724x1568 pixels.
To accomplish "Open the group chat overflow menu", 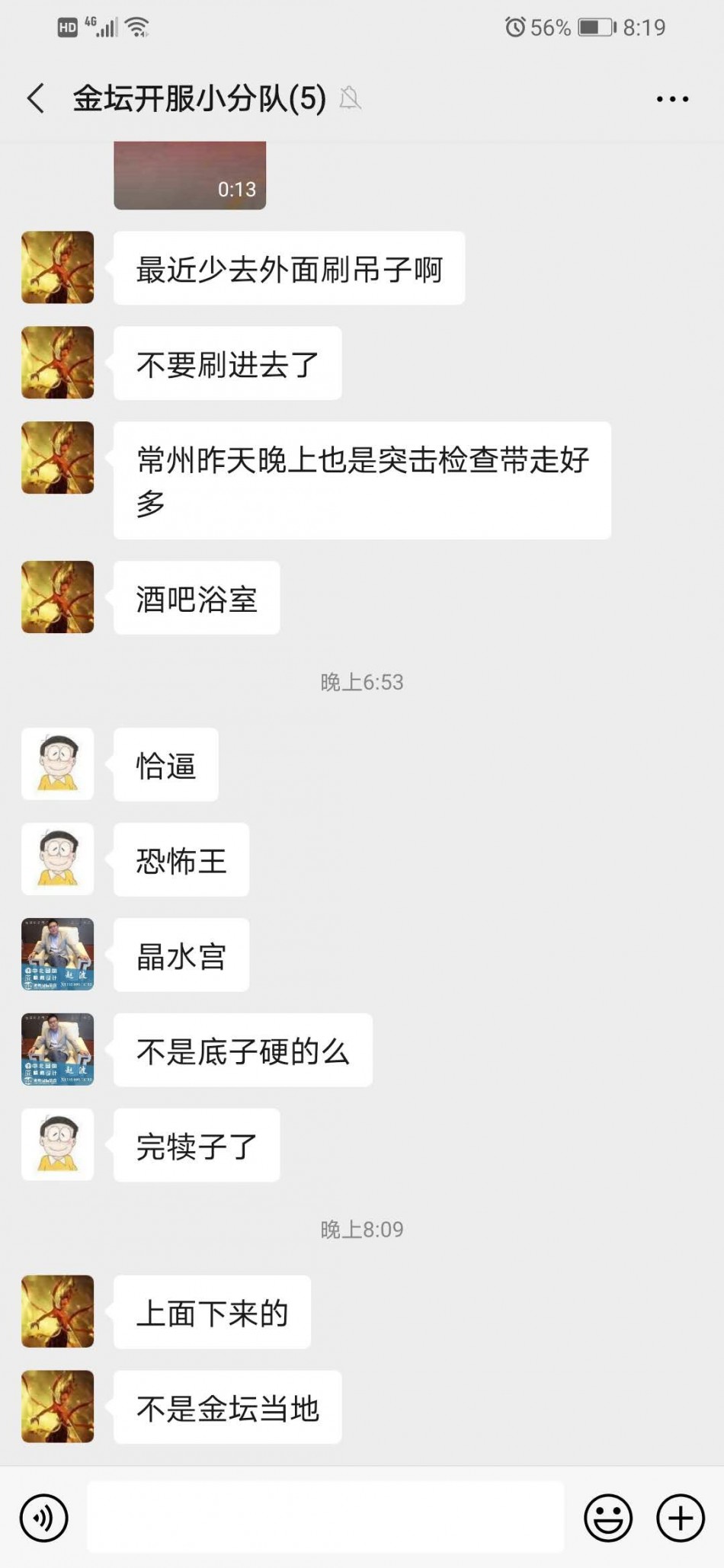I will (672, 99).
